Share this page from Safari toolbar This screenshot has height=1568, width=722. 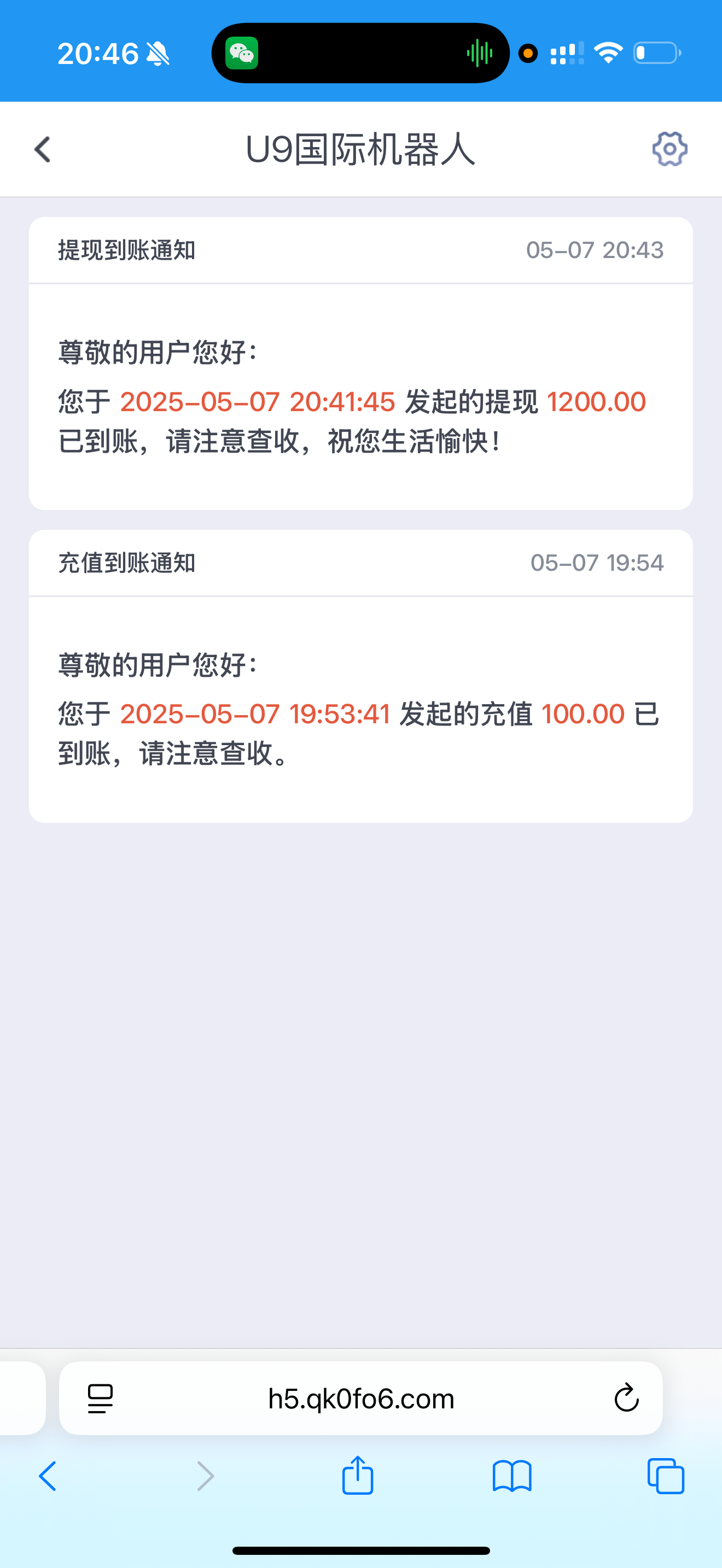click(x=357, y=1476)
